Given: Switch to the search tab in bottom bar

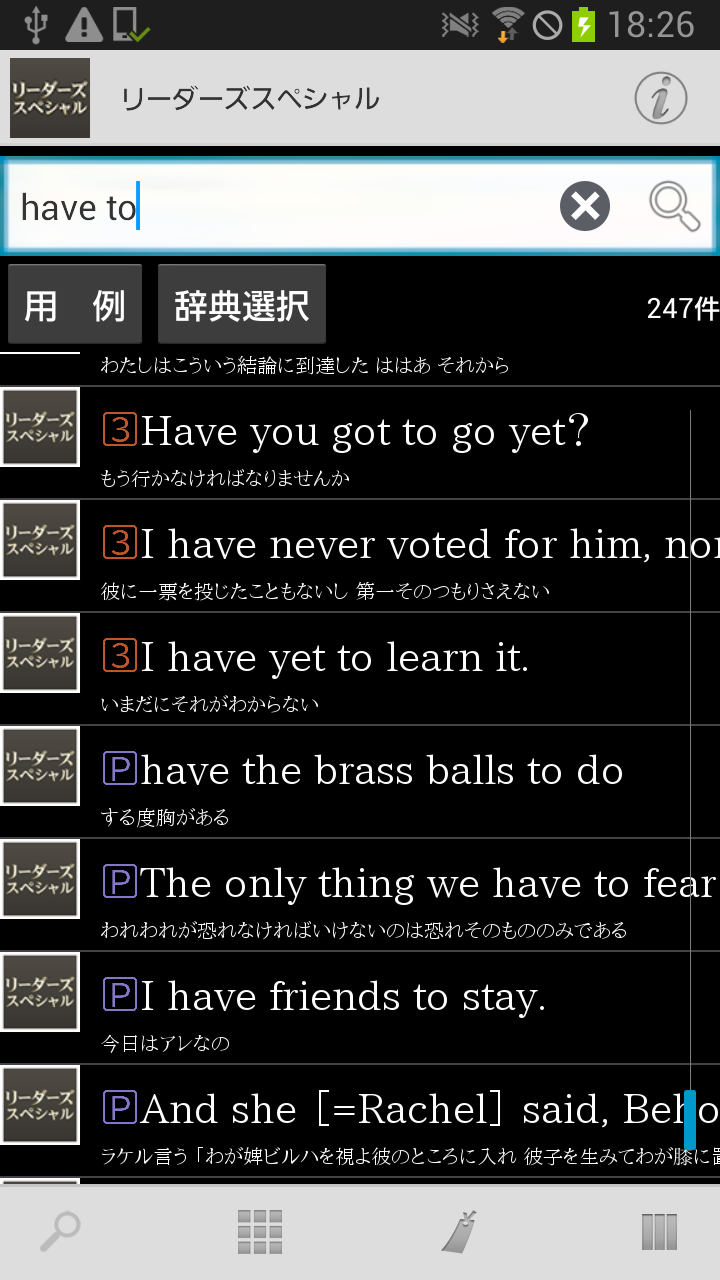Looking at the screenshot, I should [x=60, y=1232].
